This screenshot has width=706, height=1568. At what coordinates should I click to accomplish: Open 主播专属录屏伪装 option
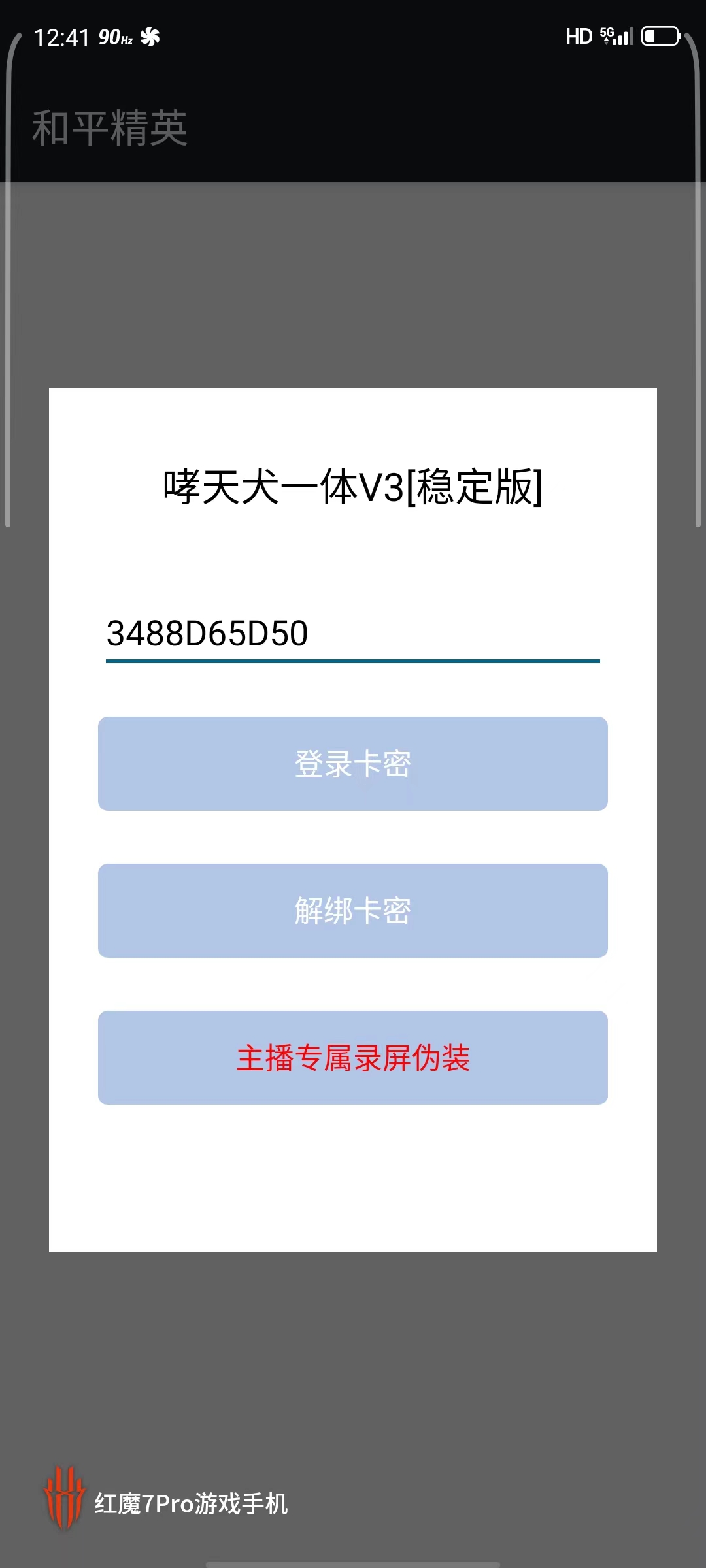tap(352, 1058)
